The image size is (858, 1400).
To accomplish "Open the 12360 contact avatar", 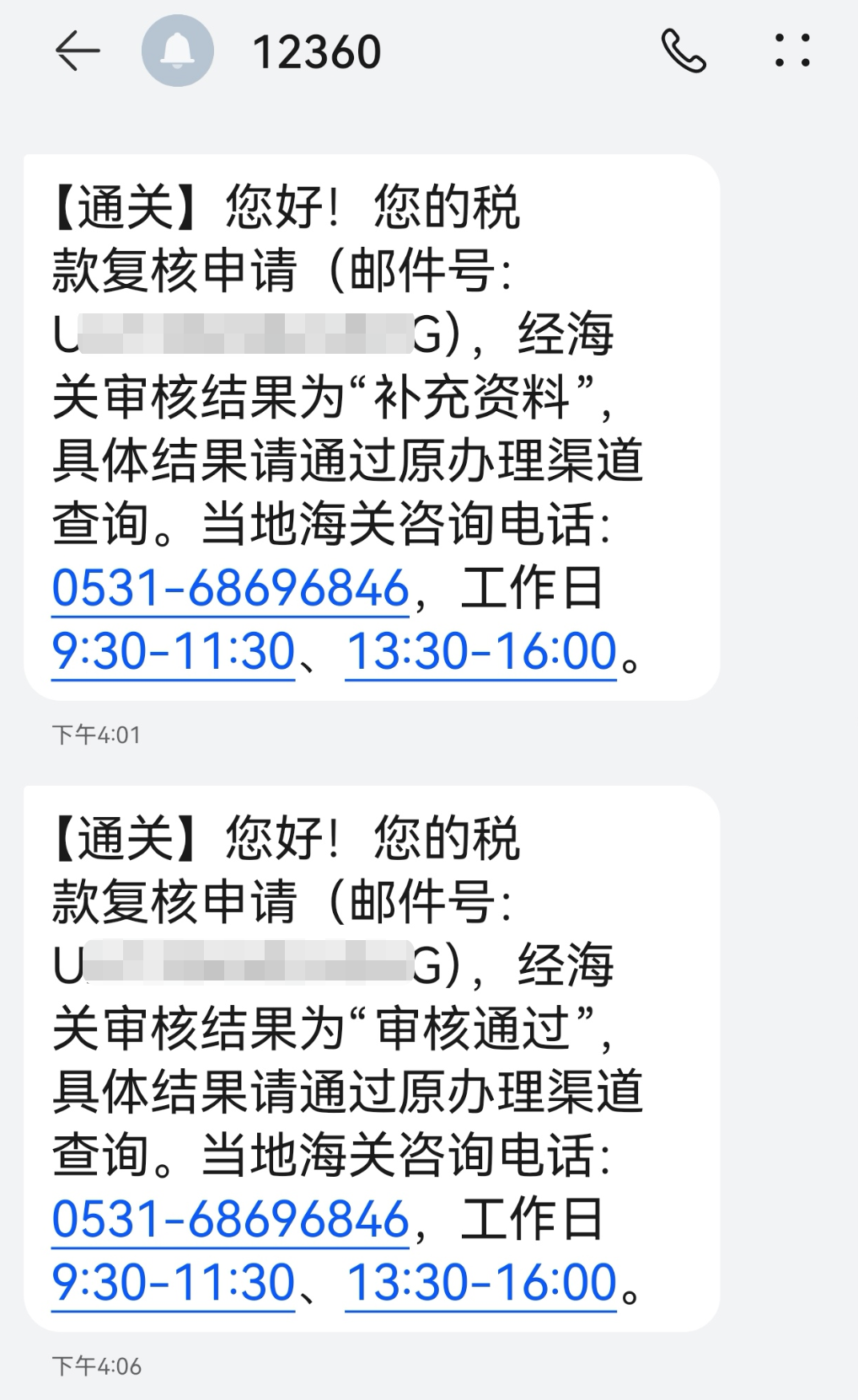I will (177, 51).
